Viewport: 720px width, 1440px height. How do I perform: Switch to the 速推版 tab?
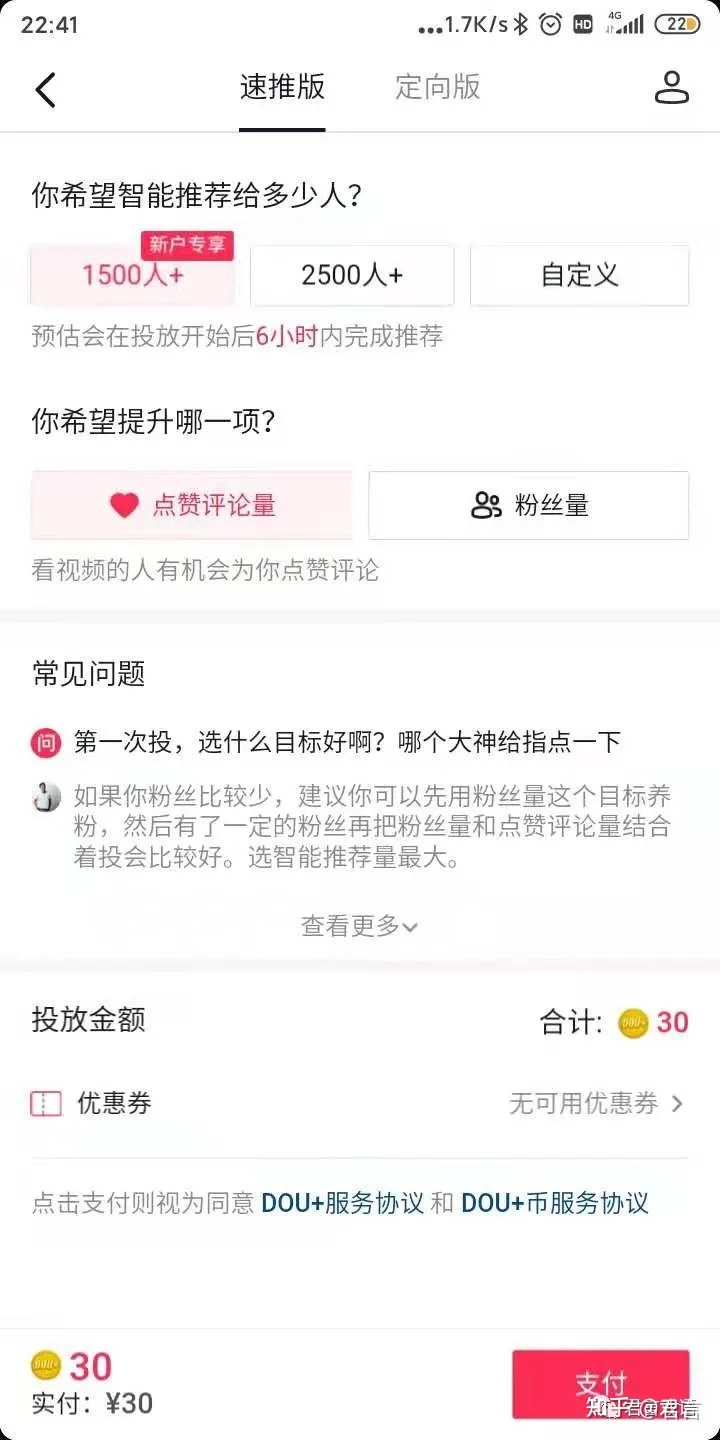tap(282, 88)
